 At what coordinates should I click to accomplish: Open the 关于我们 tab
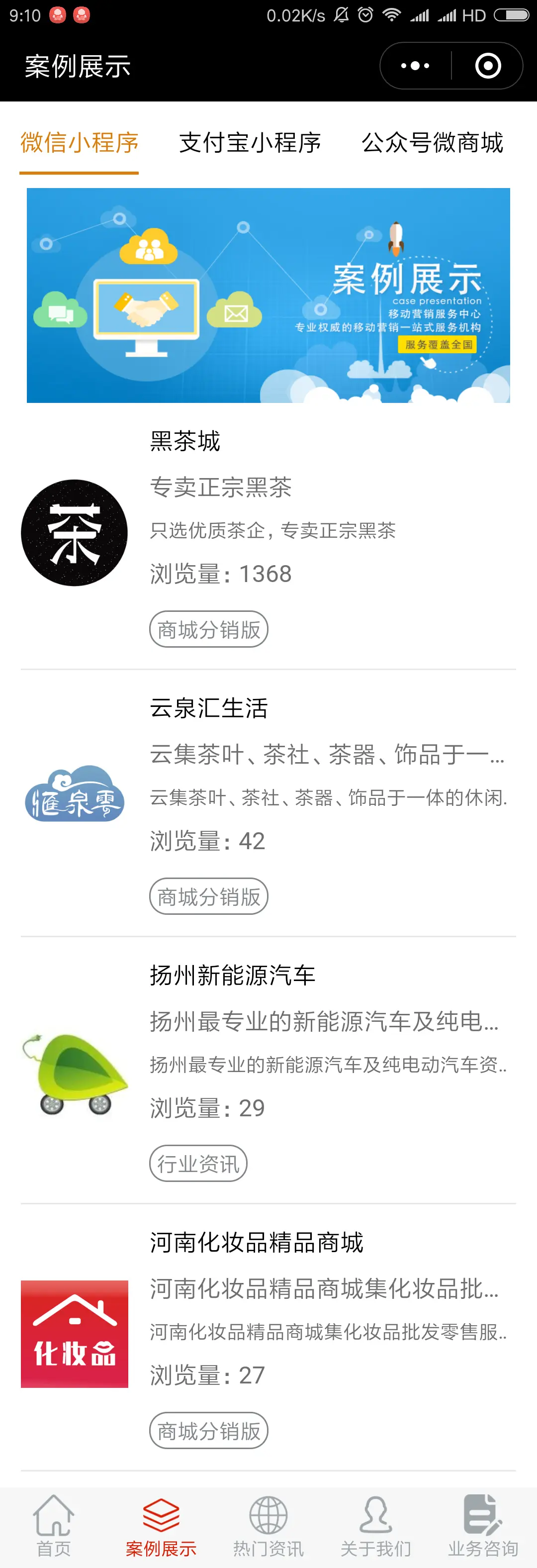(x=376, y=1527)
